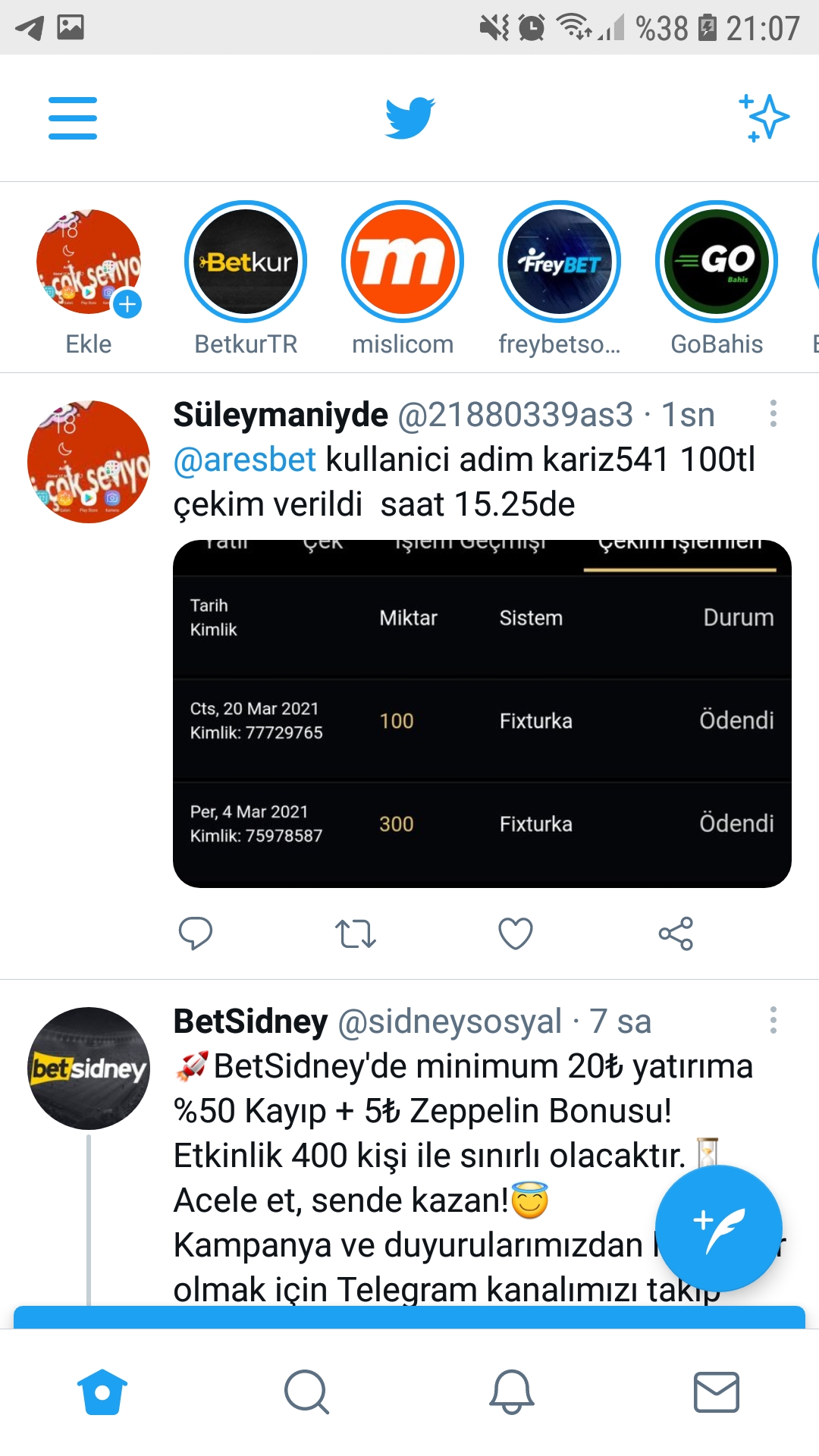Viewport: 819px width, 1456px height.
Task: Tap the Twitter bird logo
Action: coord(409,118)
